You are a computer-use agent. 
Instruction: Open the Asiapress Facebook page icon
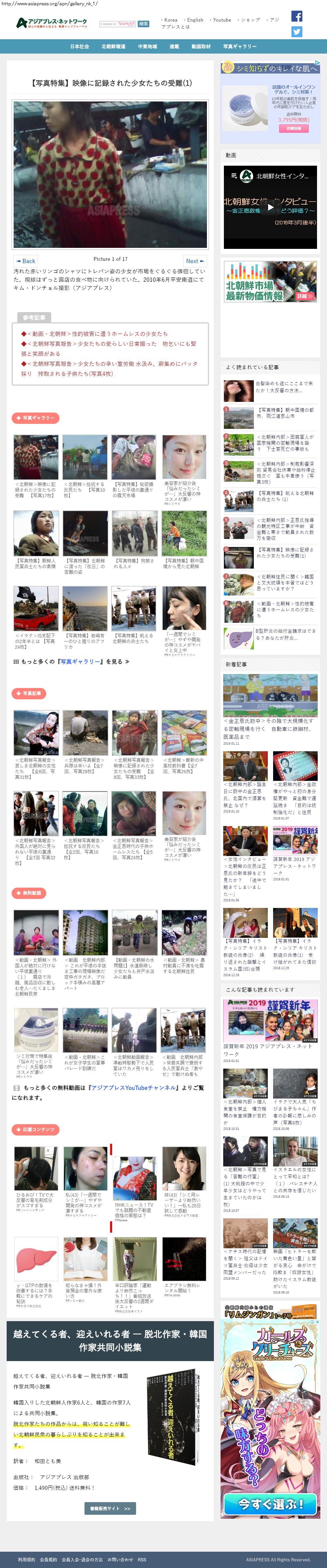tap(296, 16)
